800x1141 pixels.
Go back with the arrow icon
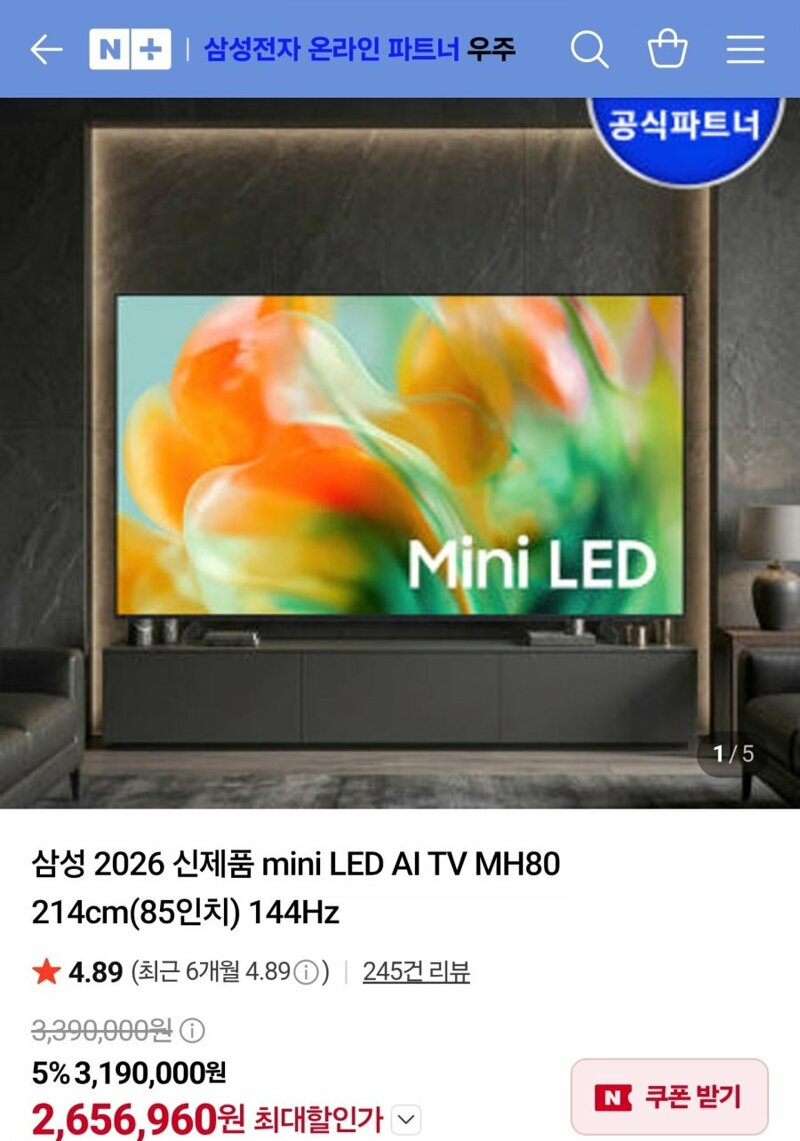46,49
